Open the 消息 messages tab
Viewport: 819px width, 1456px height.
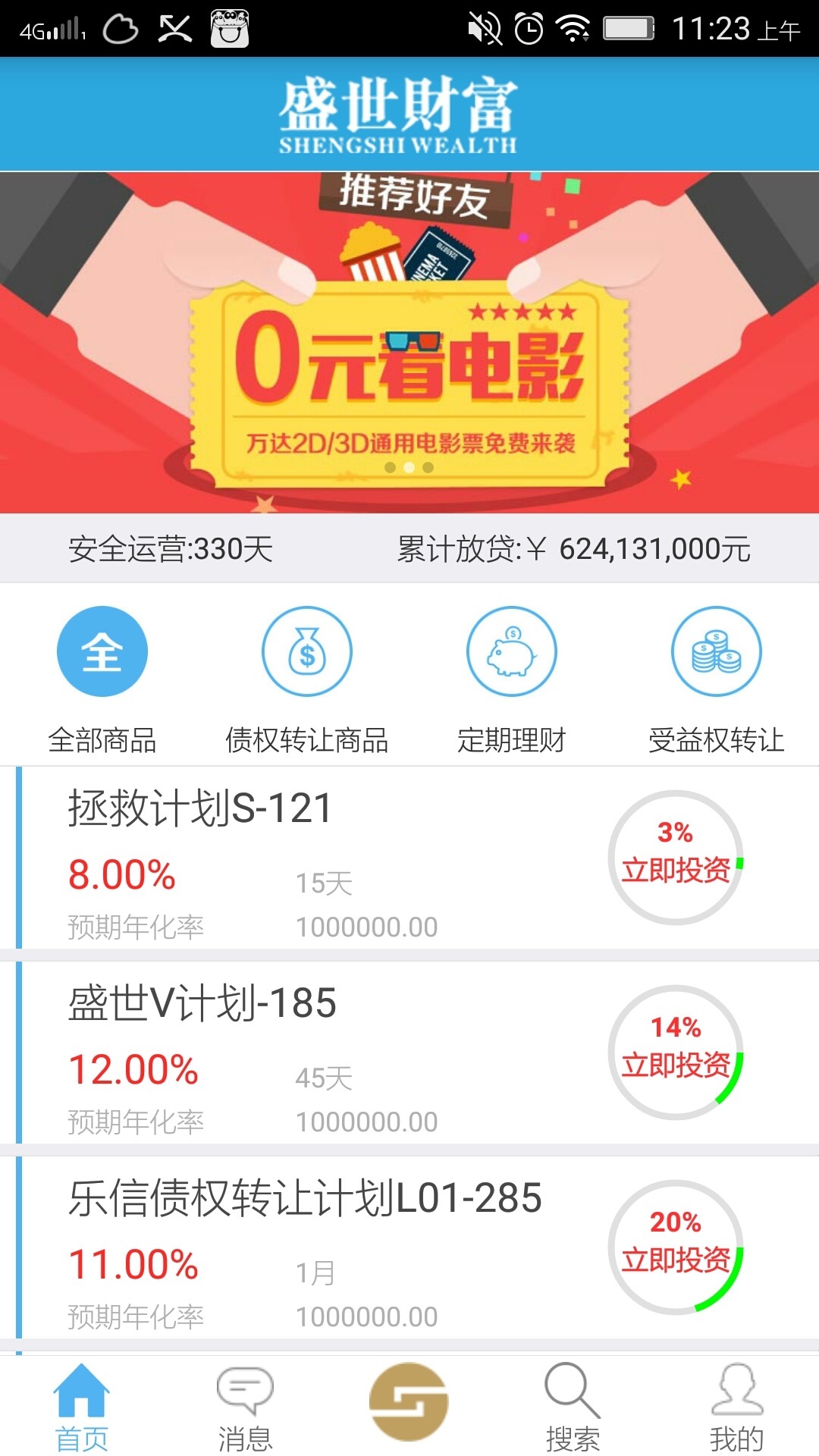[245, 1407]
